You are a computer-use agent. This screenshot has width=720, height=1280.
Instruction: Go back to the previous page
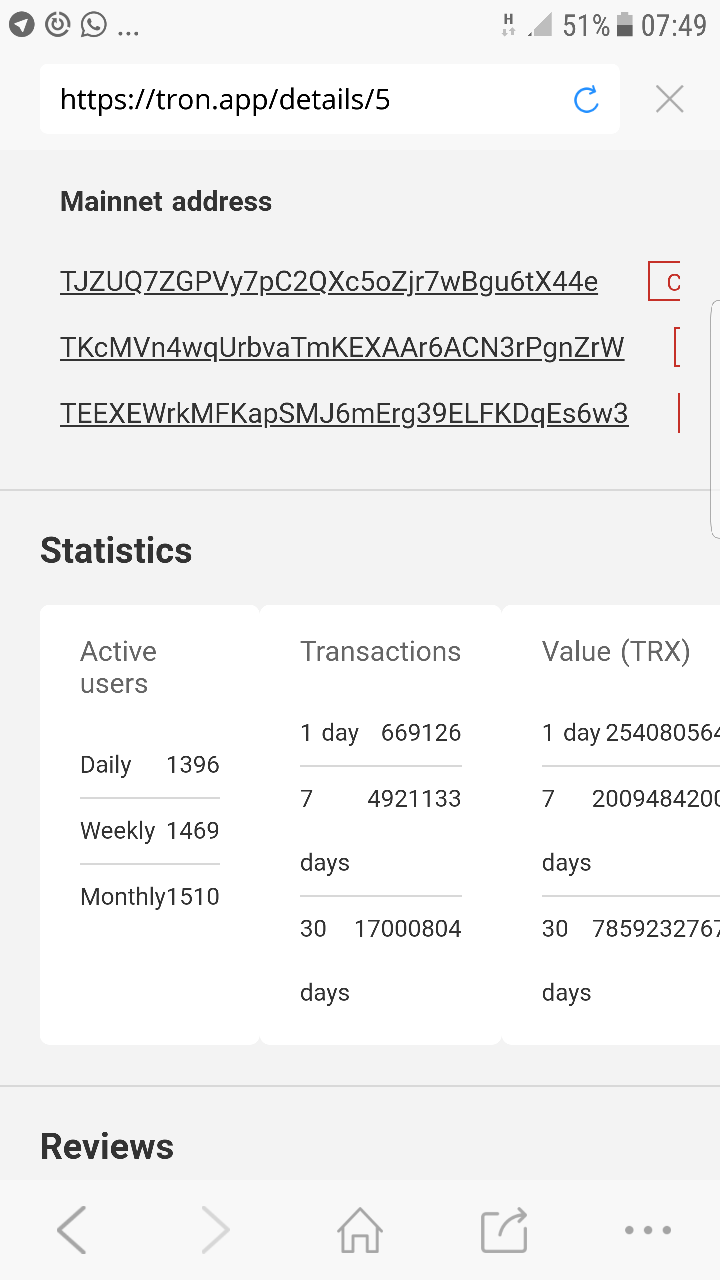coord(72,1230)
